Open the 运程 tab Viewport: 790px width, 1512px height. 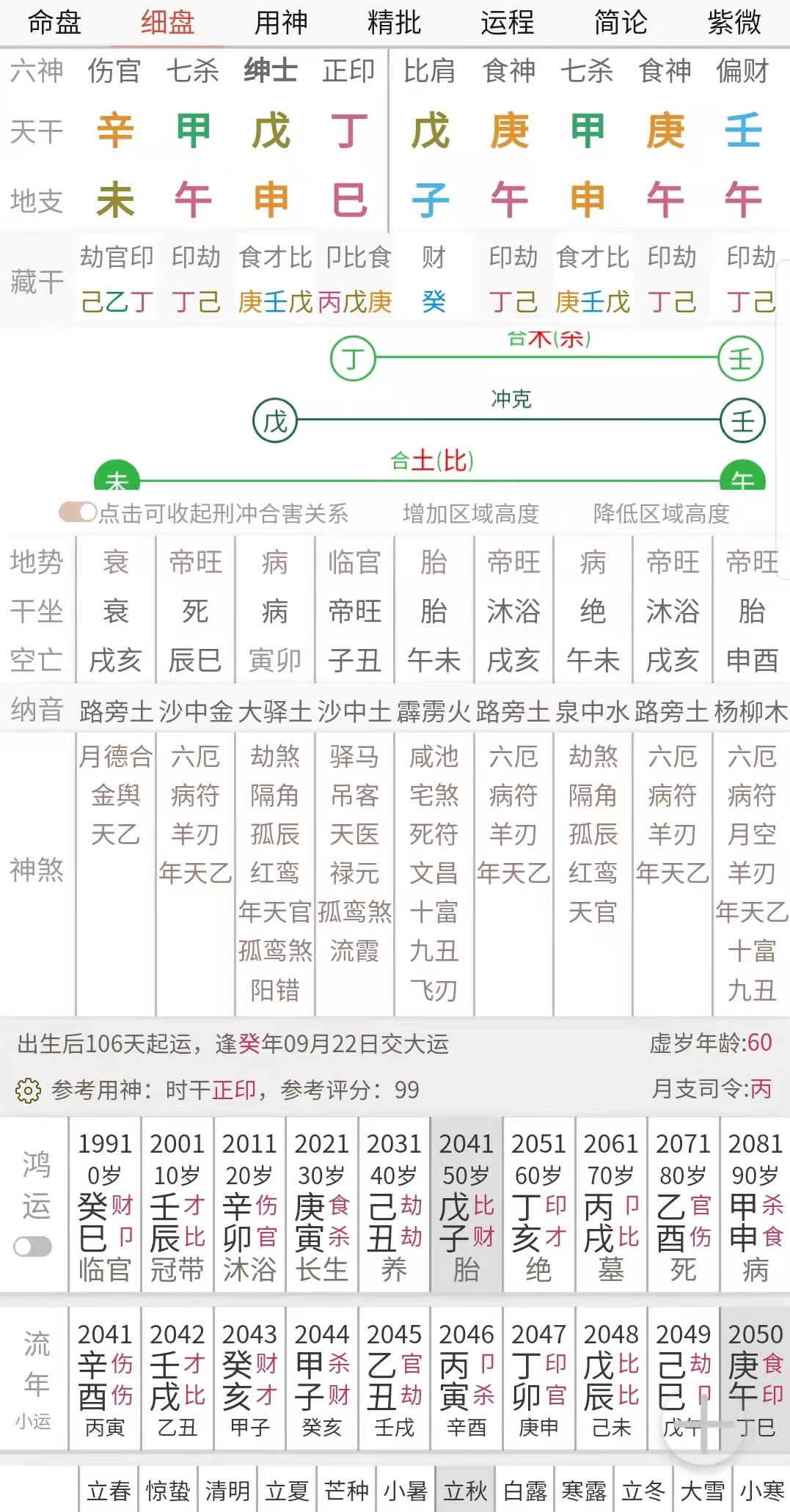pyautogui.click(x=507, y=23)
